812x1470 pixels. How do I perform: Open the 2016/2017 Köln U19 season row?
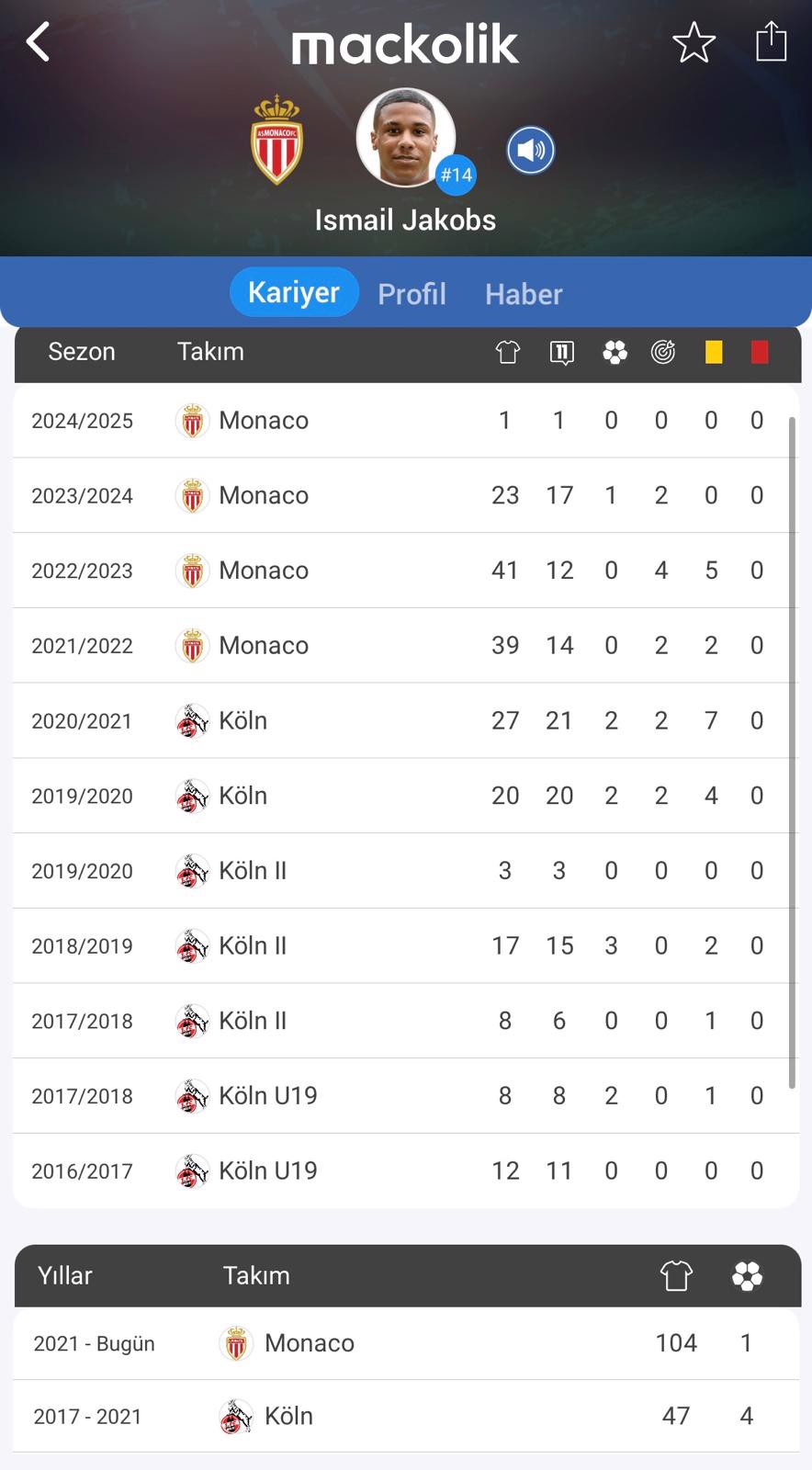pyautogui.click(x=406, y=1170)
